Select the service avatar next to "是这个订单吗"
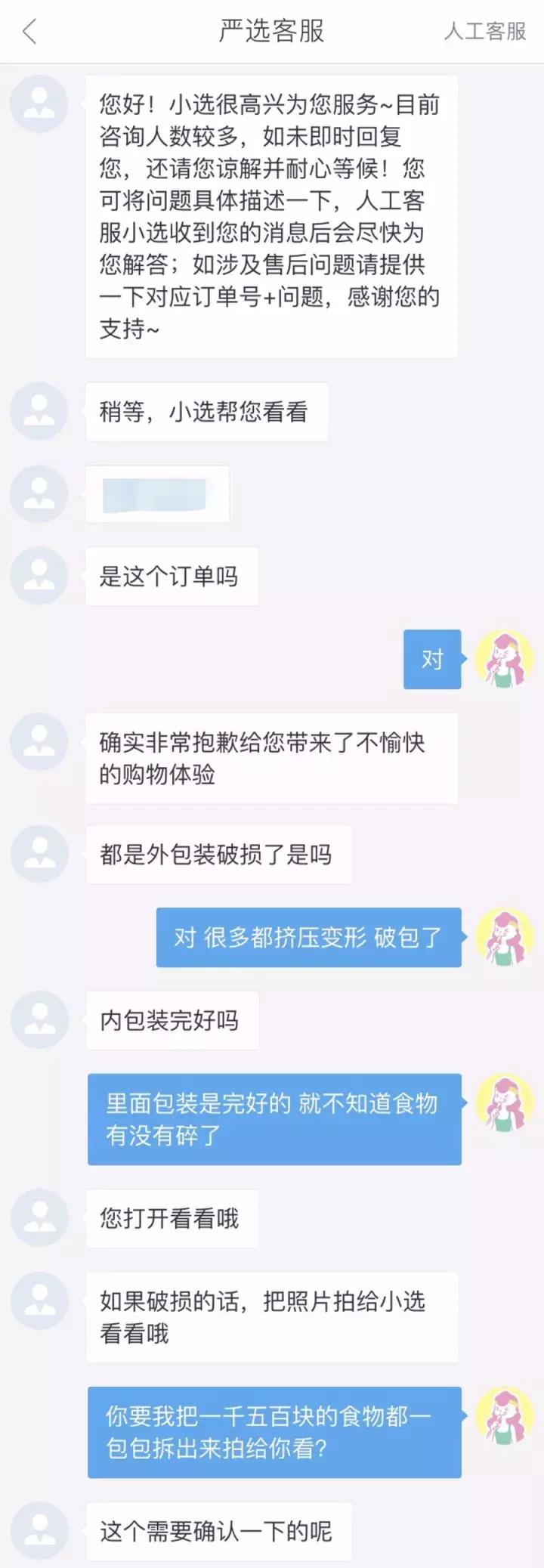This screenshot has height=1568, width=544. (x=38, y=577)
